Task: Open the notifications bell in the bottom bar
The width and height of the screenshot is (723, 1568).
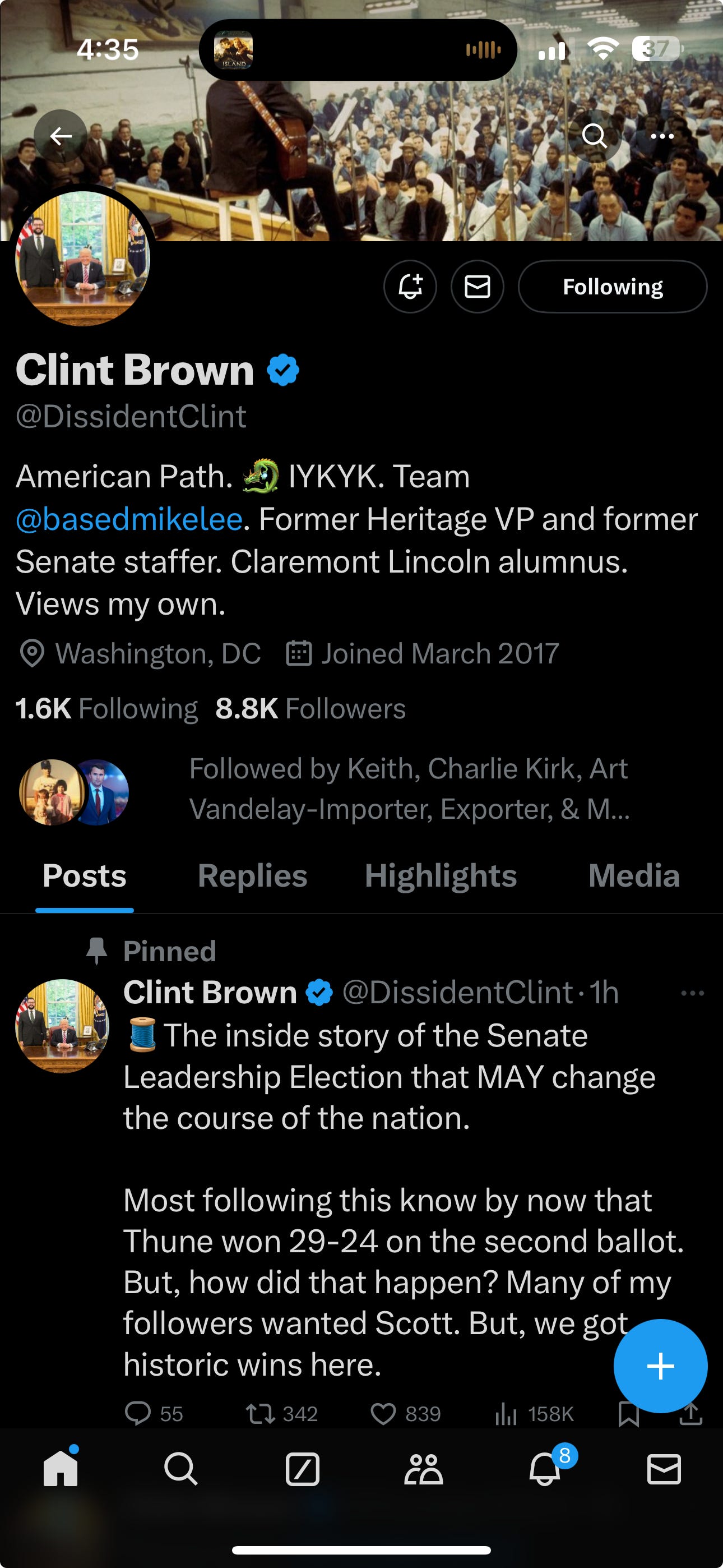Action: click(x=545, y=1469)
